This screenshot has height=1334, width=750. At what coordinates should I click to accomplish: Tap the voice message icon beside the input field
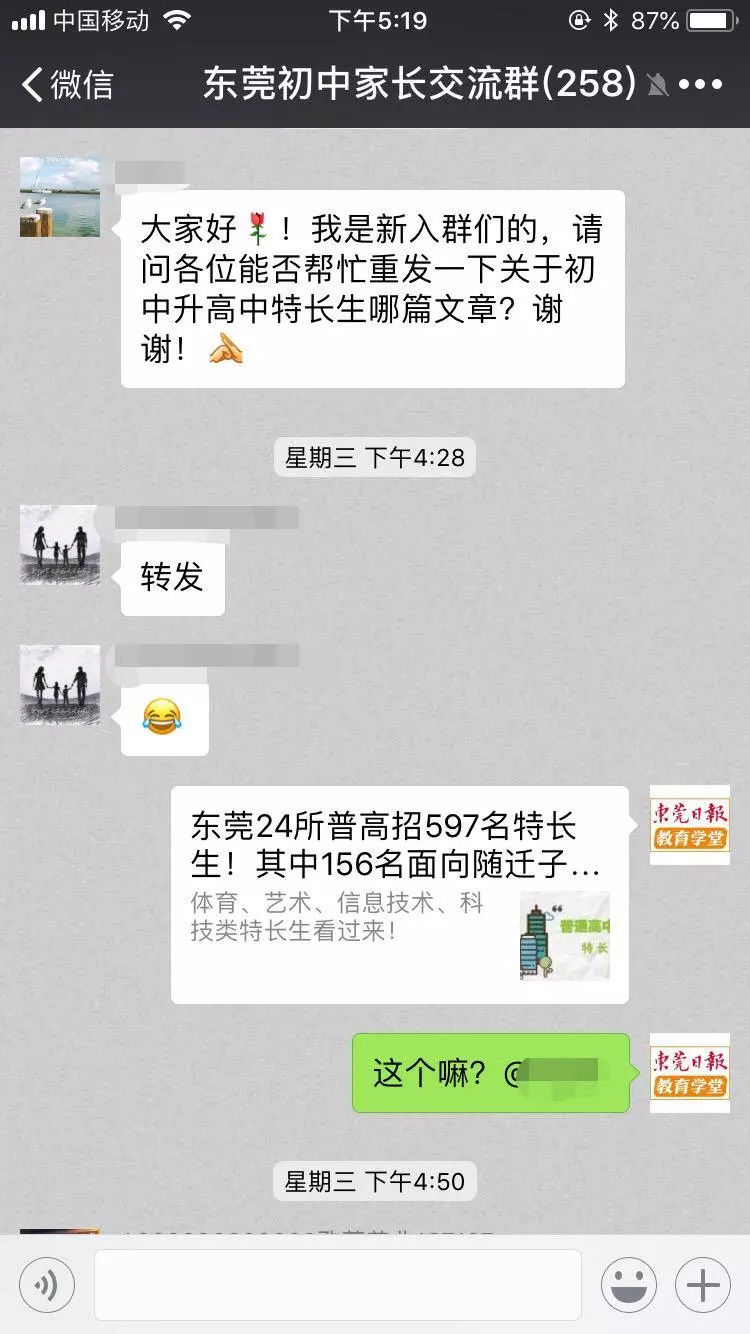point(45,1285)
